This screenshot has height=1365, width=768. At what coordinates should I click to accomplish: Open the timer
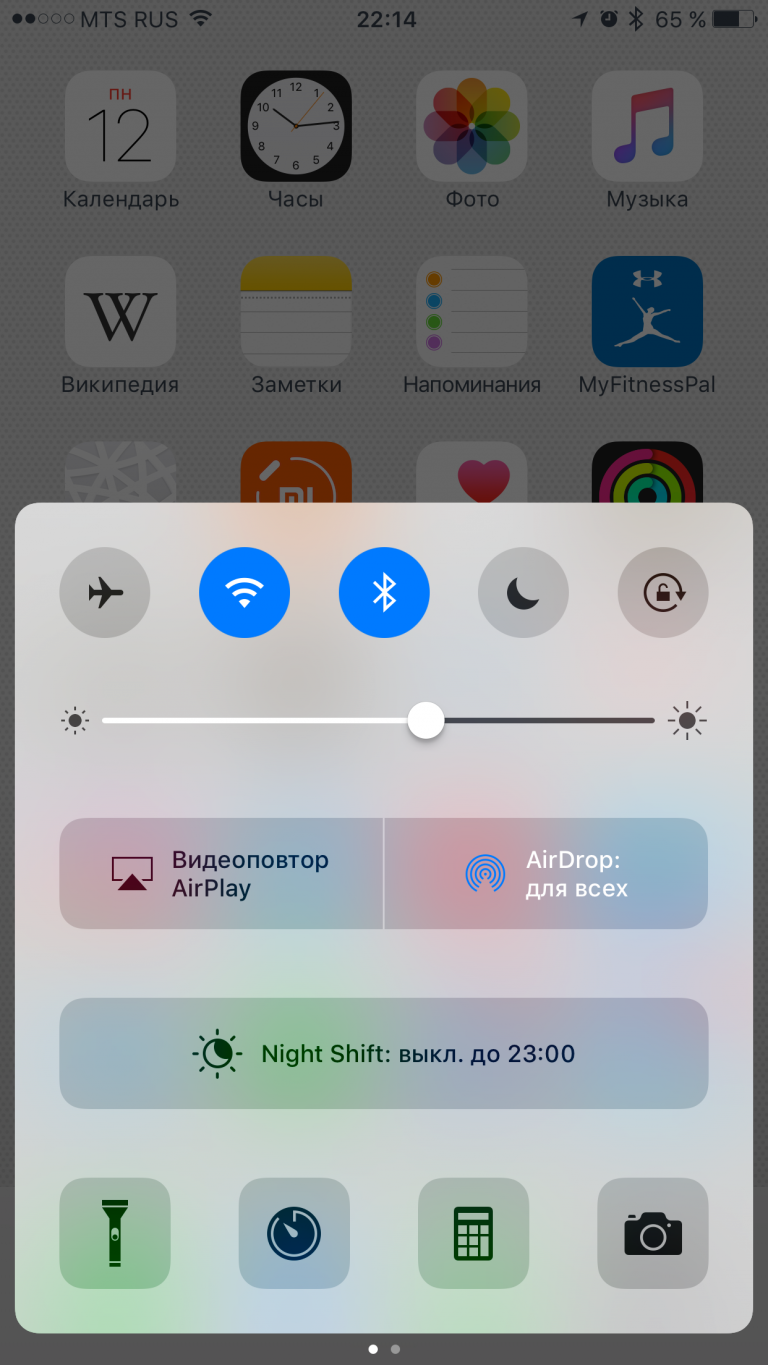click(x=294, y=1233)
